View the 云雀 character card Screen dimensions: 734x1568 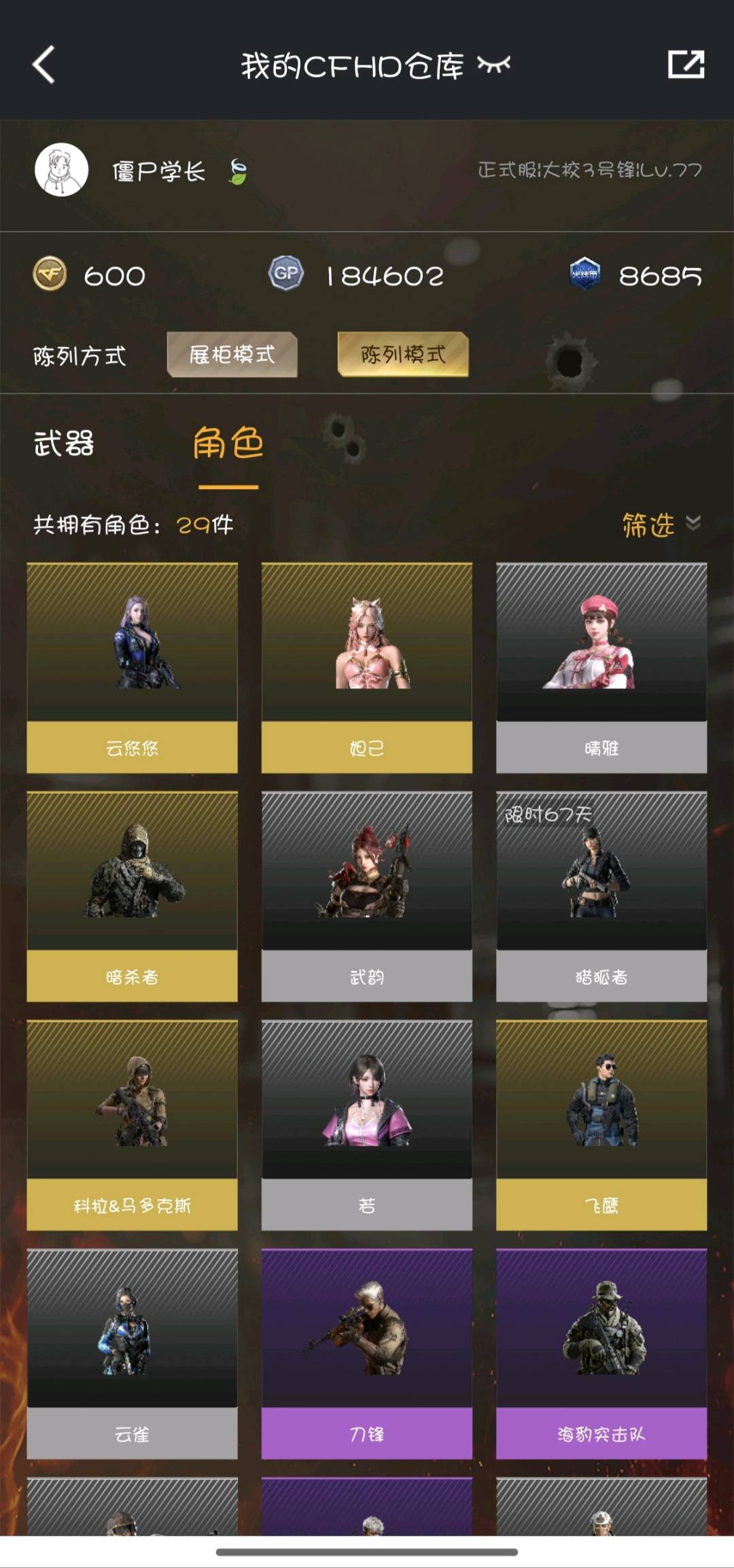133,1354
